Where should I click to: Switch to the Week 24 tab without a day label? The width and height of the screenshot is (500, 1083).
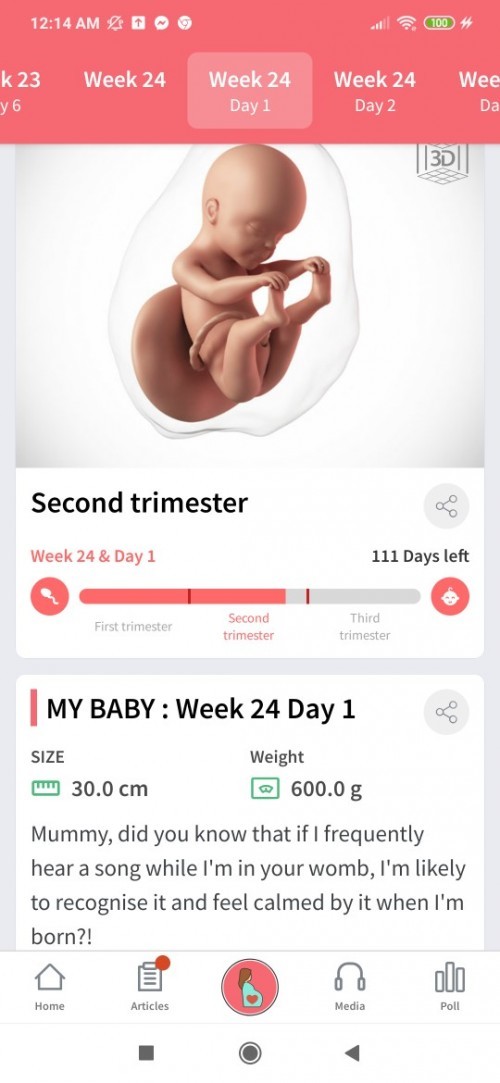pyautogui.click(x=125, y=80)
